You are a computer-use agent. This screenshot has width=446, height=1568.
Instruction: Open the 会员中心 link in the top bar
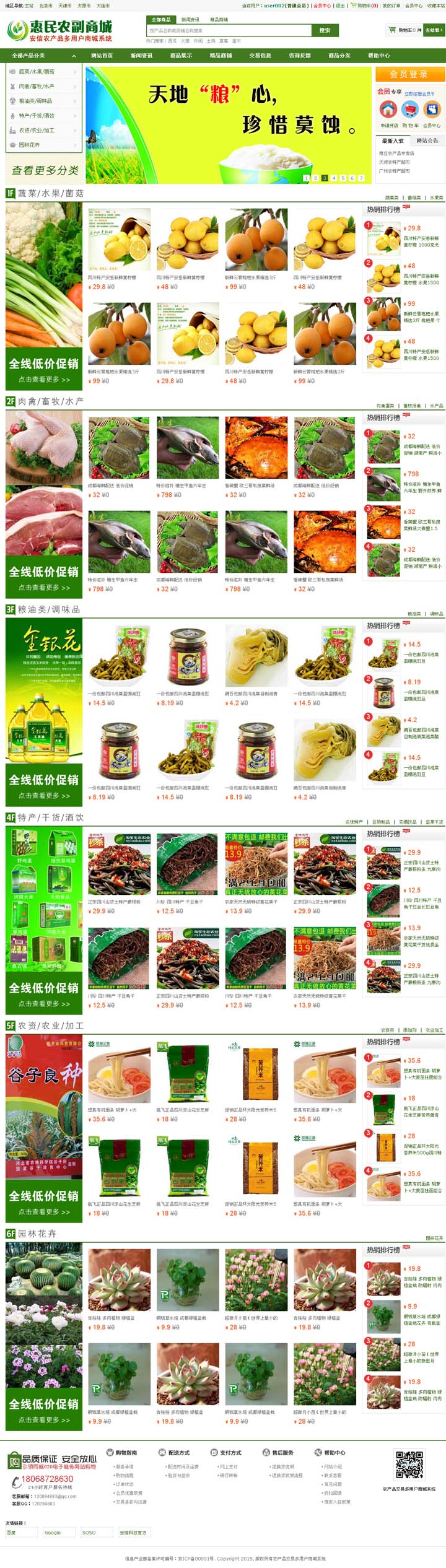[x=413, y=6]
